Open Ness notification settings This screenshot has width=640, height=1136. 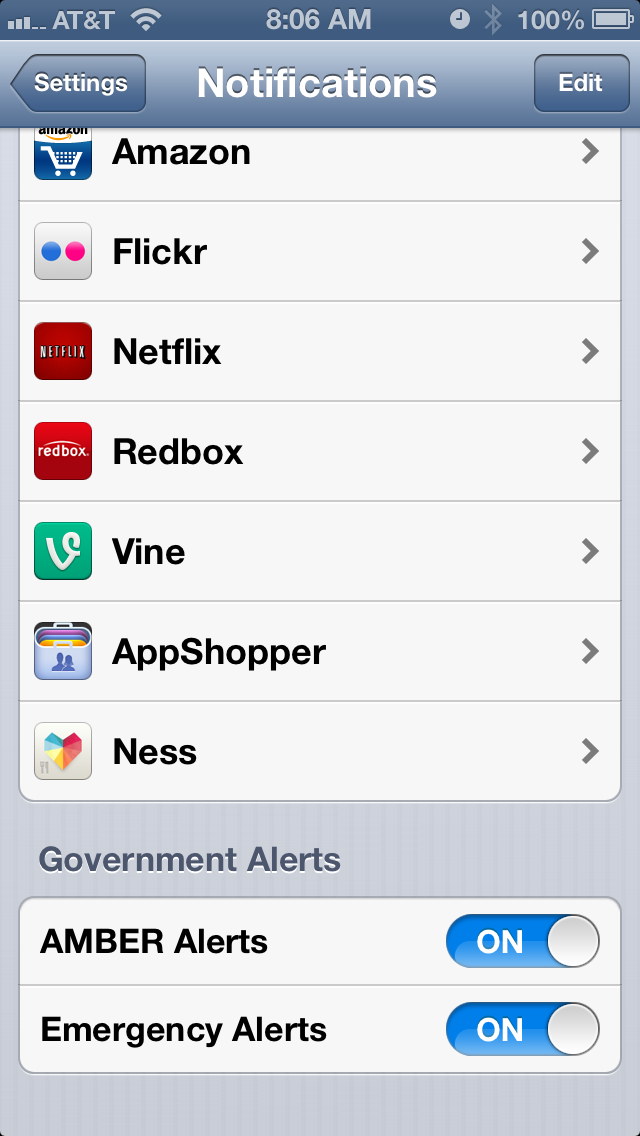(x=320, y=751)
